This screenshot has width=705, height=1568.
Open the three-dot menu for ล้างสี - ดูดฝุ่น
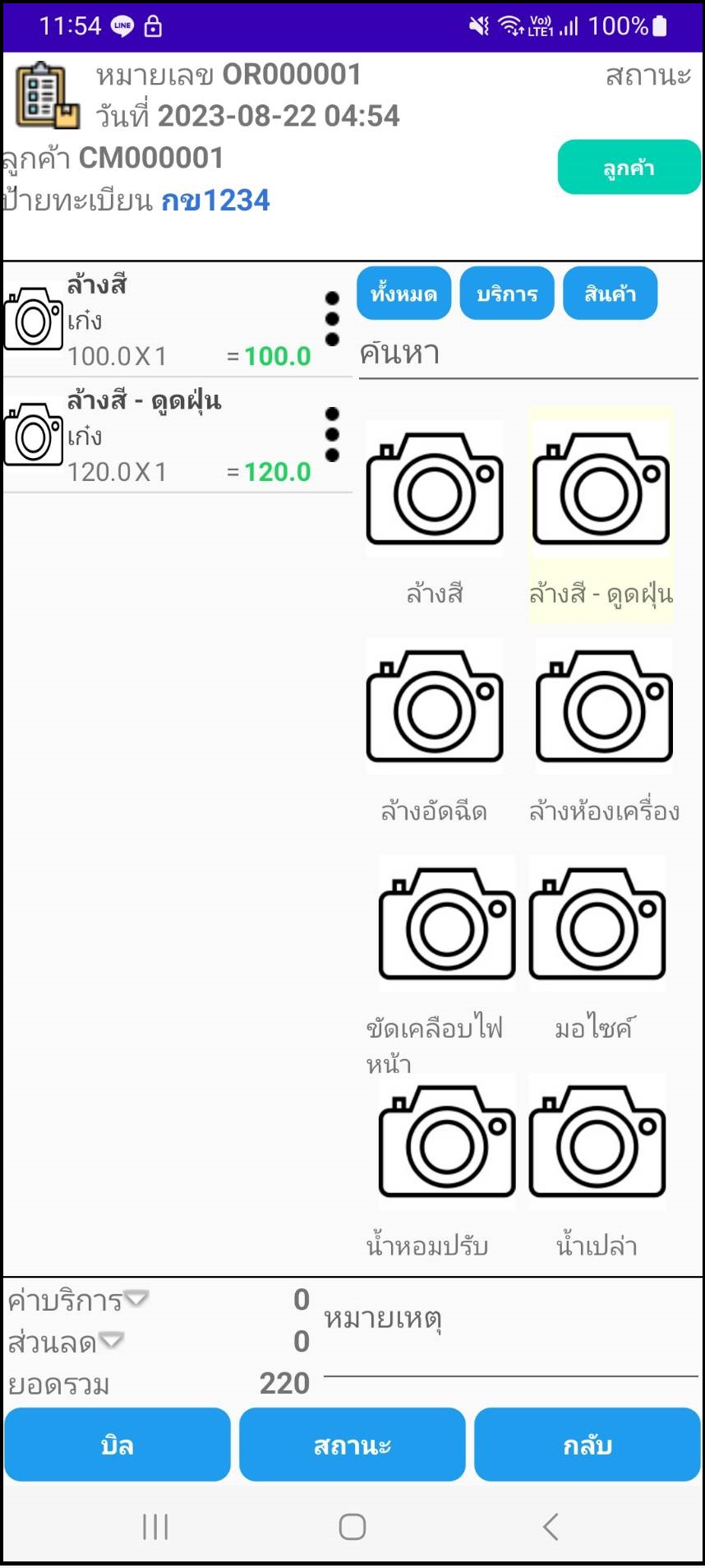[x=332, y=434]
